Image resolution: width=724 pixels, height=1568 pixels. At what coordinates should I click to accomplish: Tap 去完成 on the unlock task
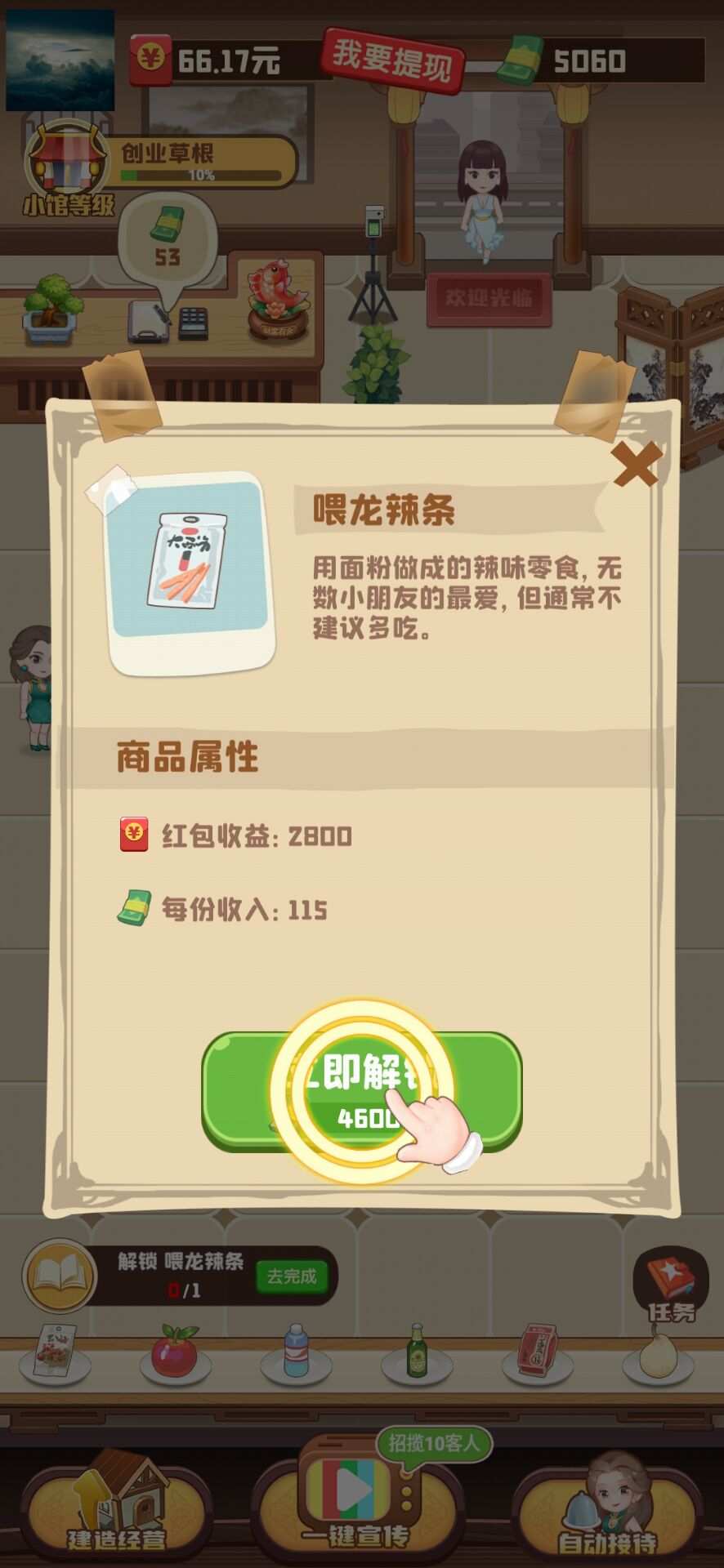point(292,1276)
